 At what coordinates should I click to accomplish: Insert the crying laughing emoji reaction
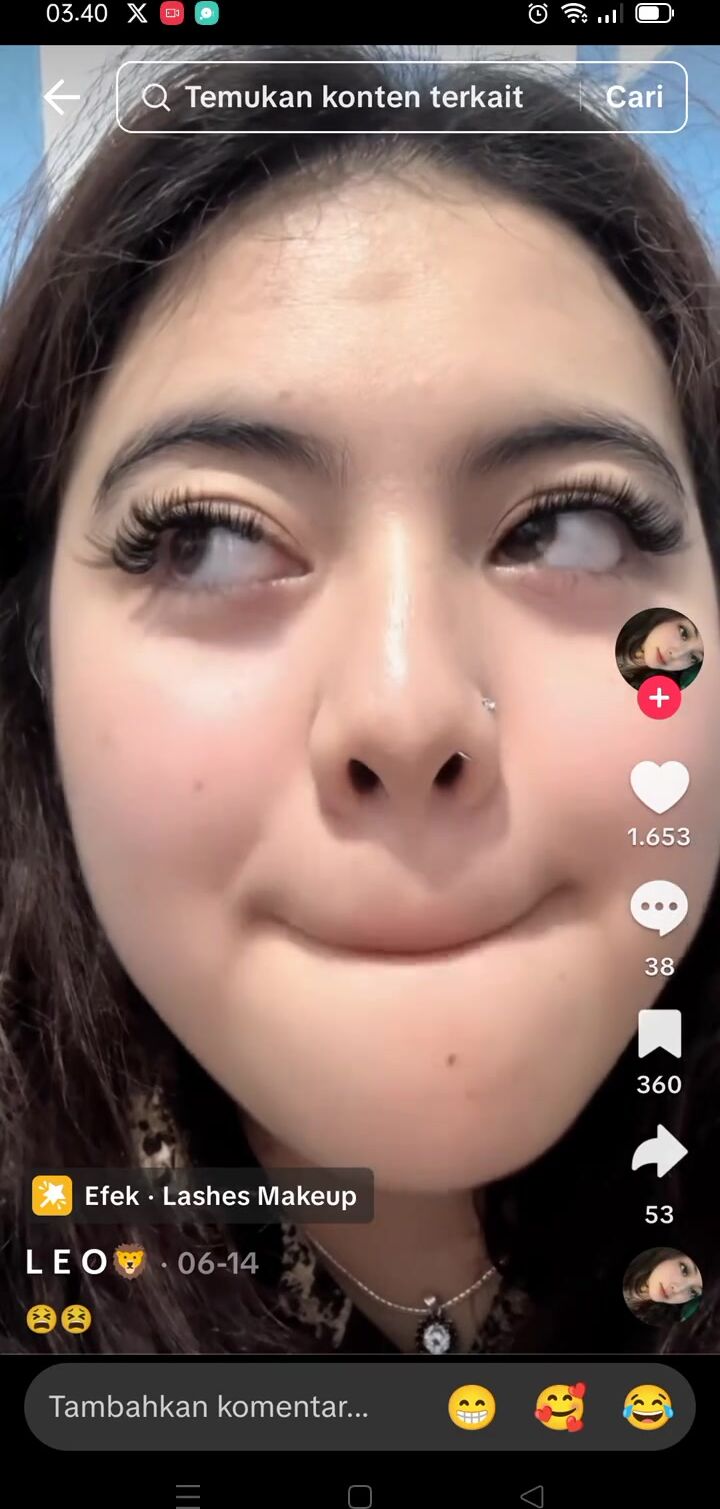tap(648, 1408)
